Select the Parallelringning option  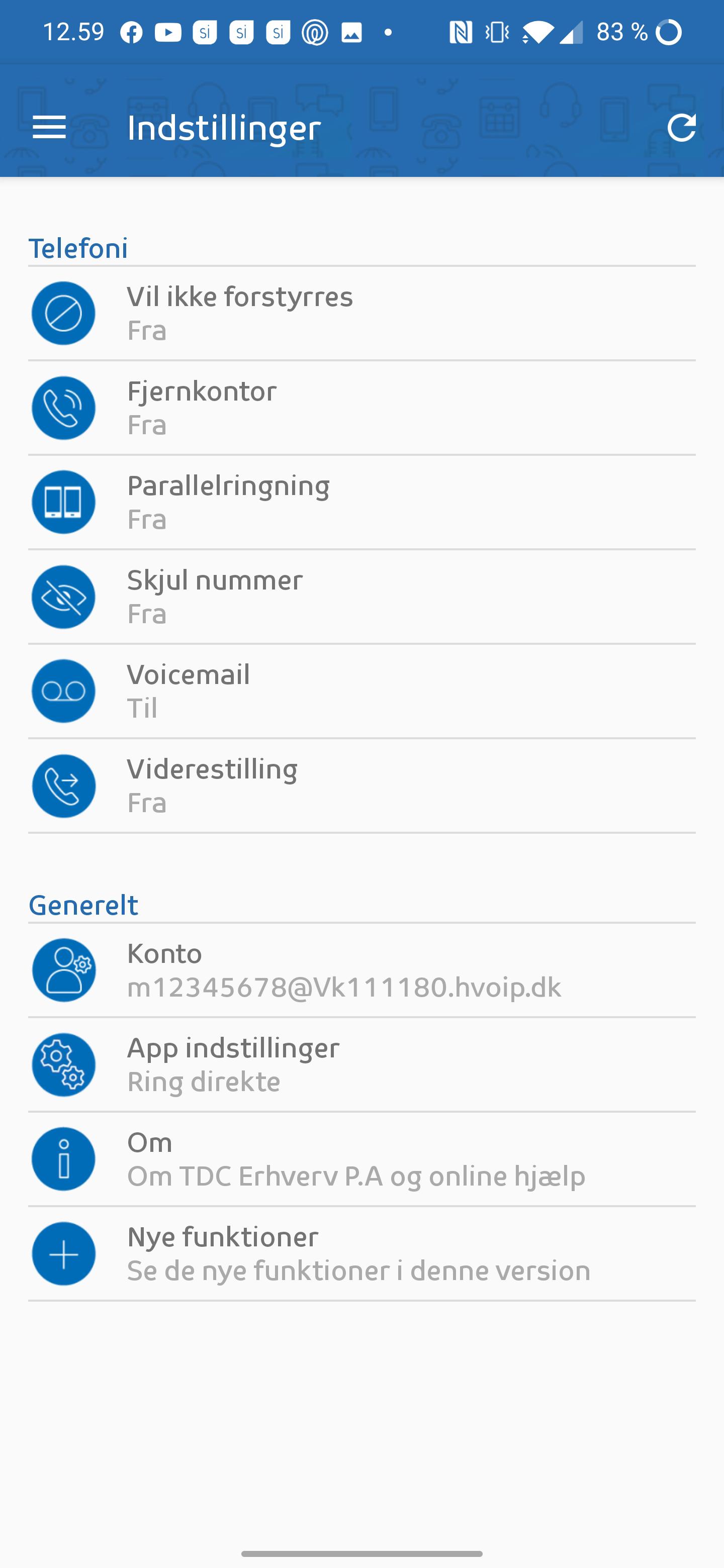(361, 502)
